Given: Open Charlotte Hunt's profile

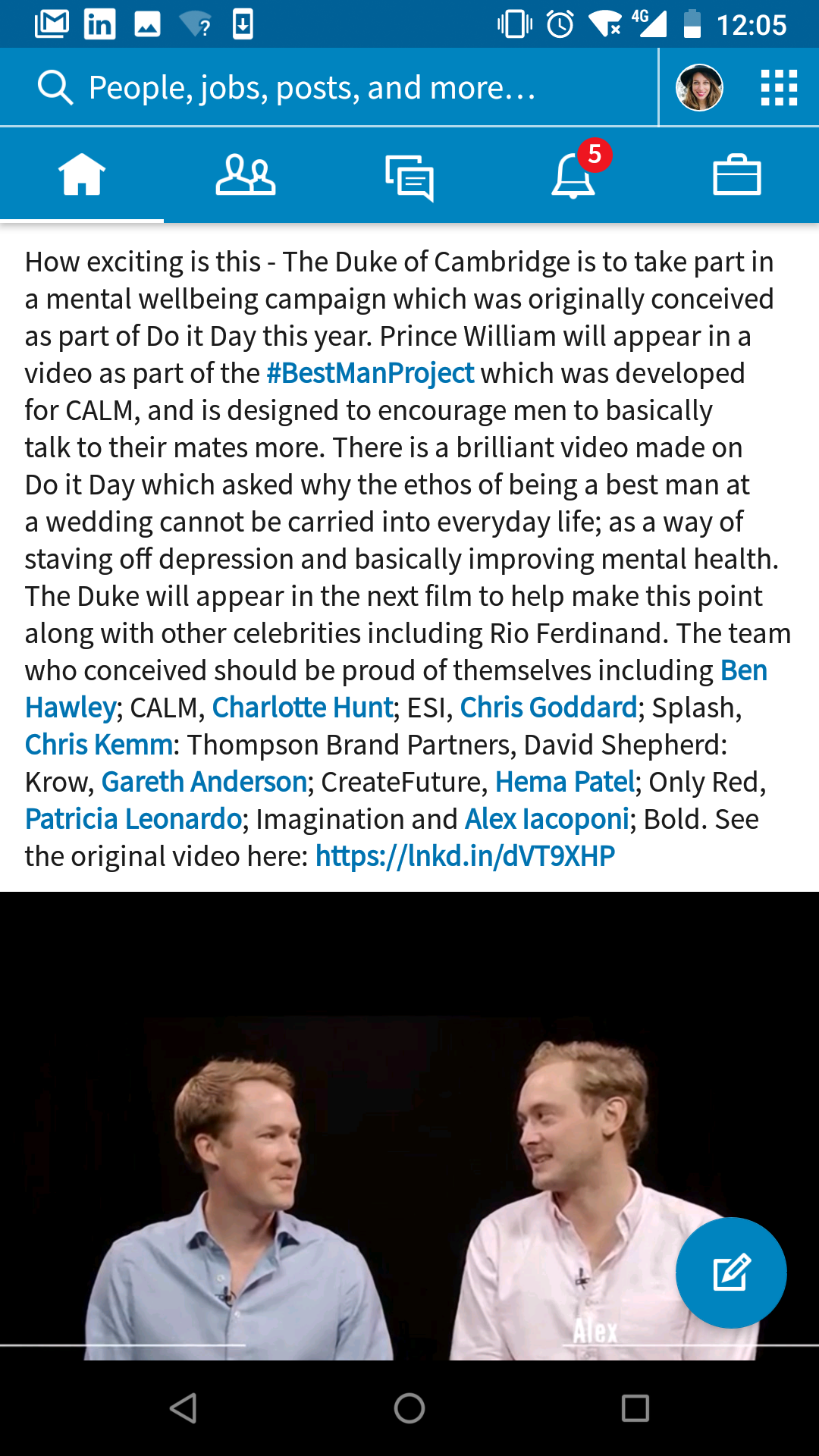Looking at the screenshot, I should point(303,708).
